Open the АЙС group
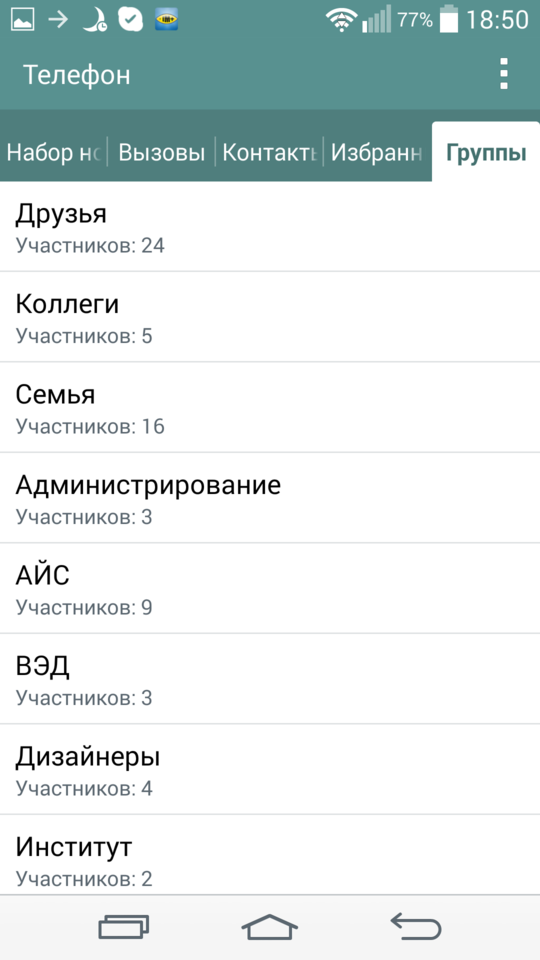This screenshot has width=540, height=960. coord(270,588)
